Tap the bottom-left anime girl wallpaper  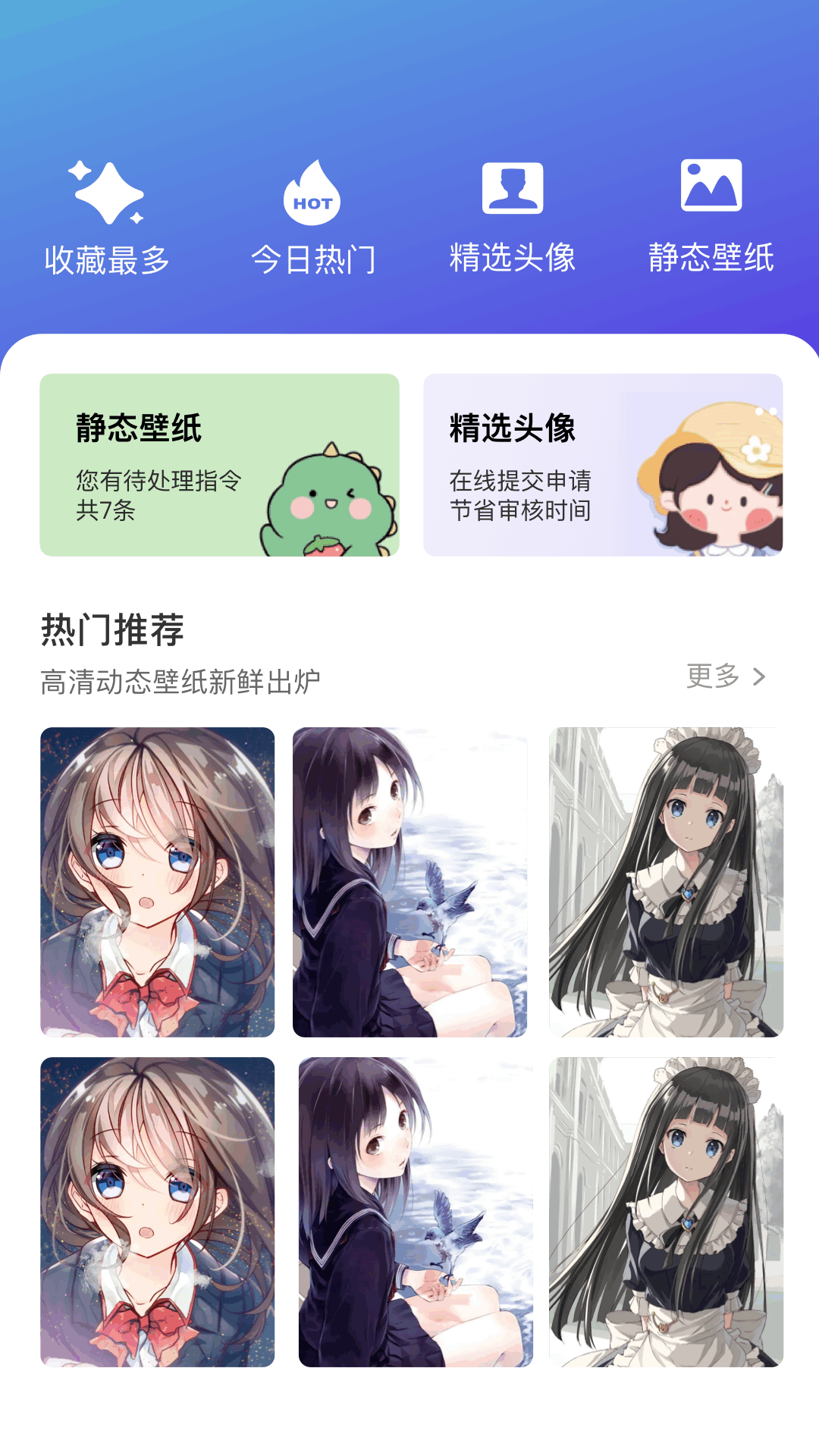coord(158,1213)
